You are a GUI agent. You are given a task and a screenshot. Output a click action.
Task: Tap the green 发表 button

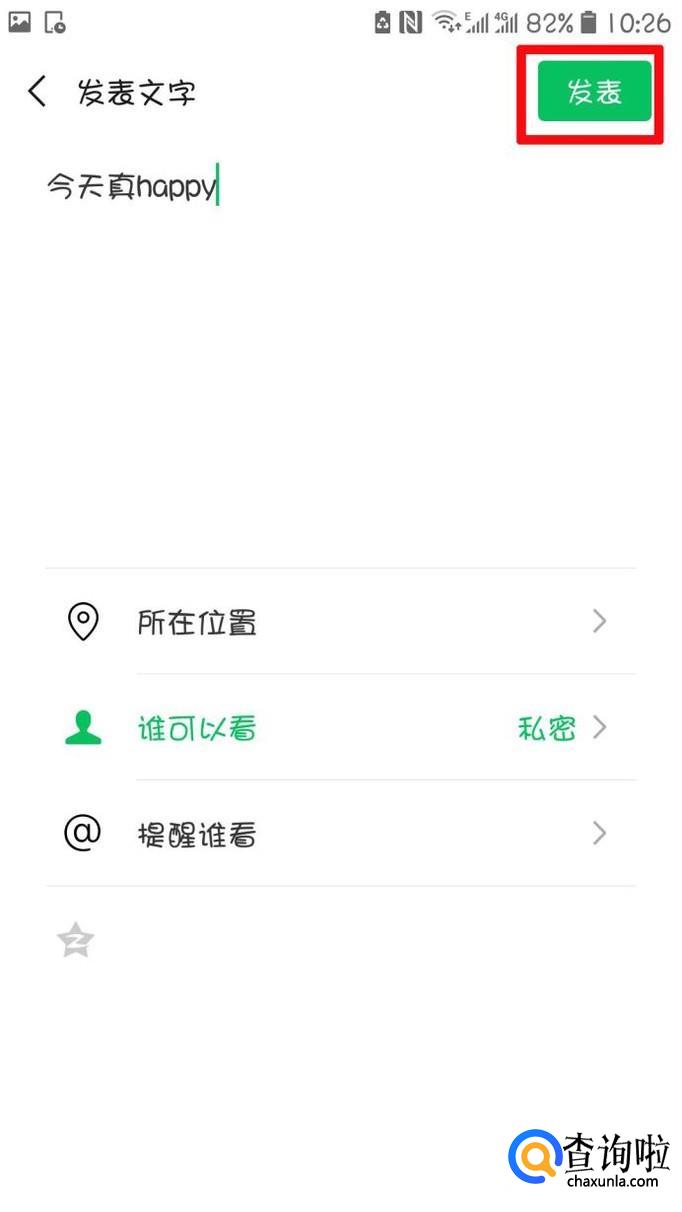point(594,92)
